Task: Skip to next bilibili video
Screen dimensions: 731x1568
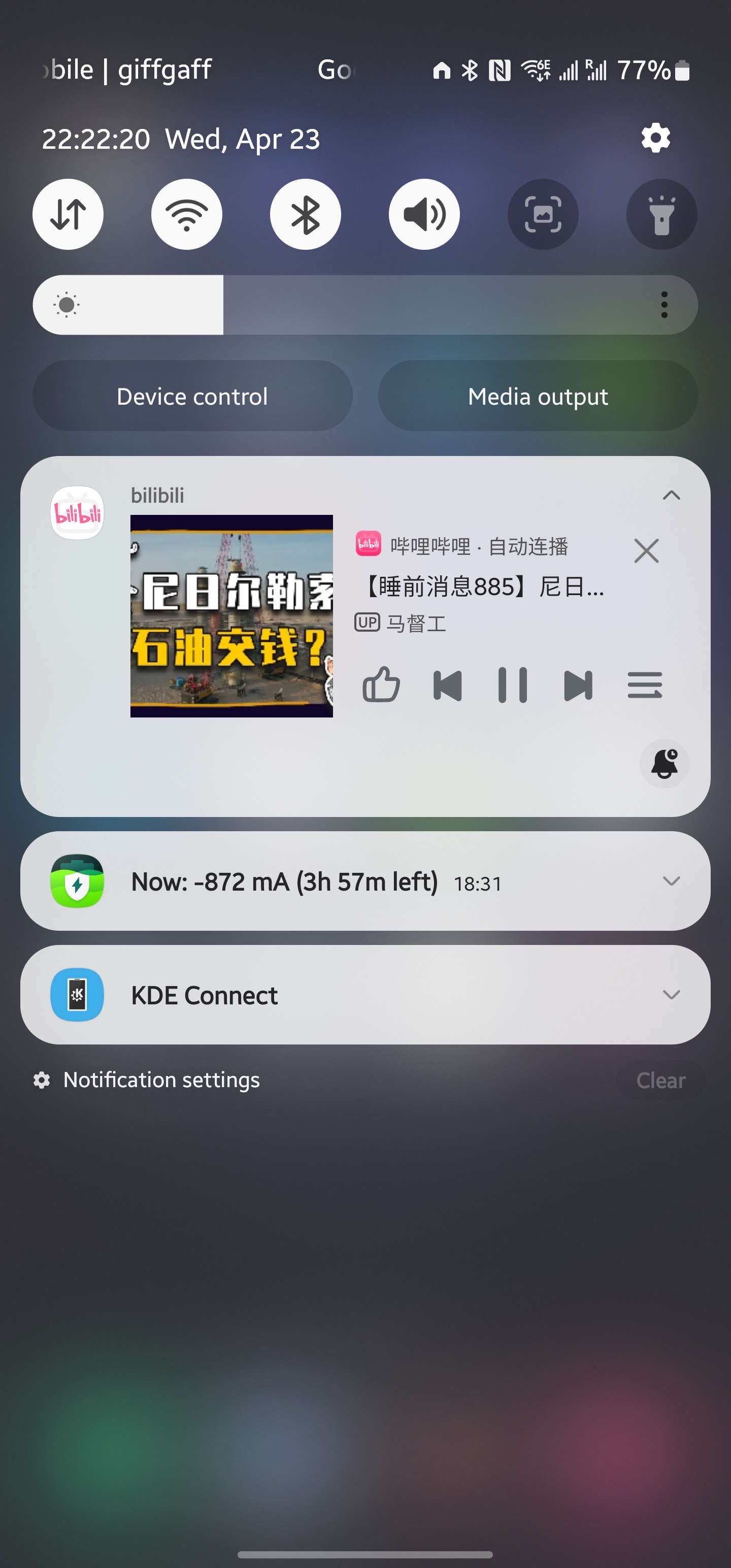Action: click(x=578, y=685)
